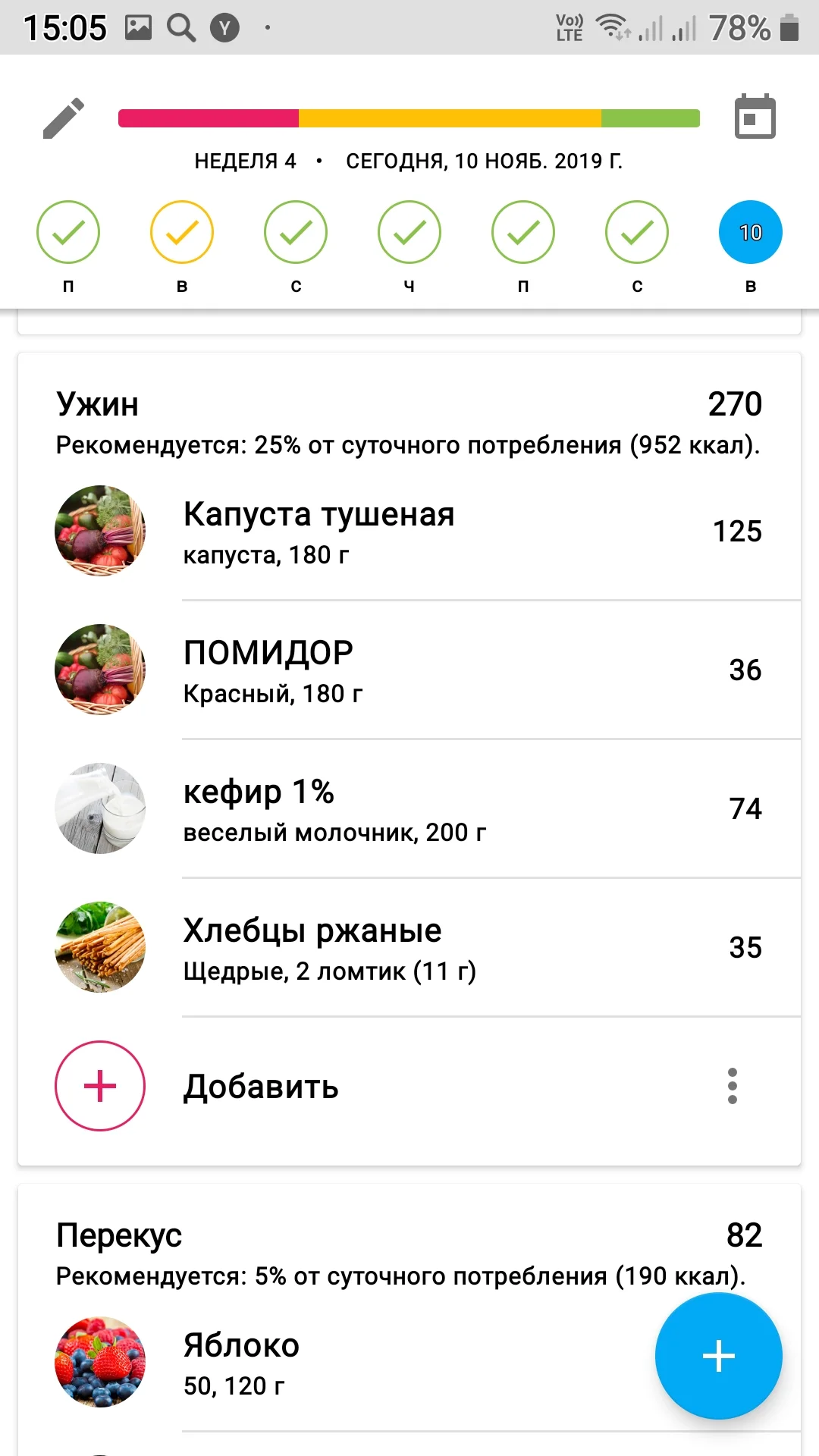Viewport: 819px width, 1456px height.
Task: Tap the blue floating plus button
Action: (x=718, y=1356)
